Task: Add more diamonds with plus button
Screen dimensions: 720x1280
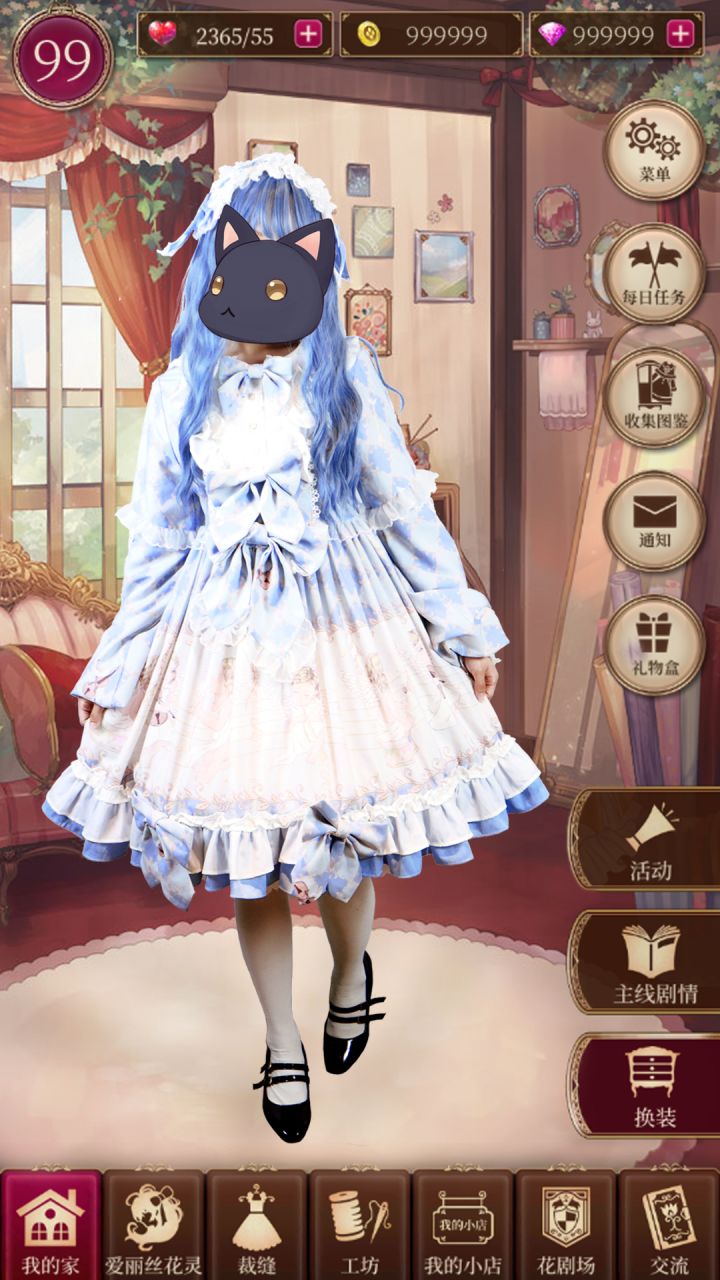Action: coord(680,35)
